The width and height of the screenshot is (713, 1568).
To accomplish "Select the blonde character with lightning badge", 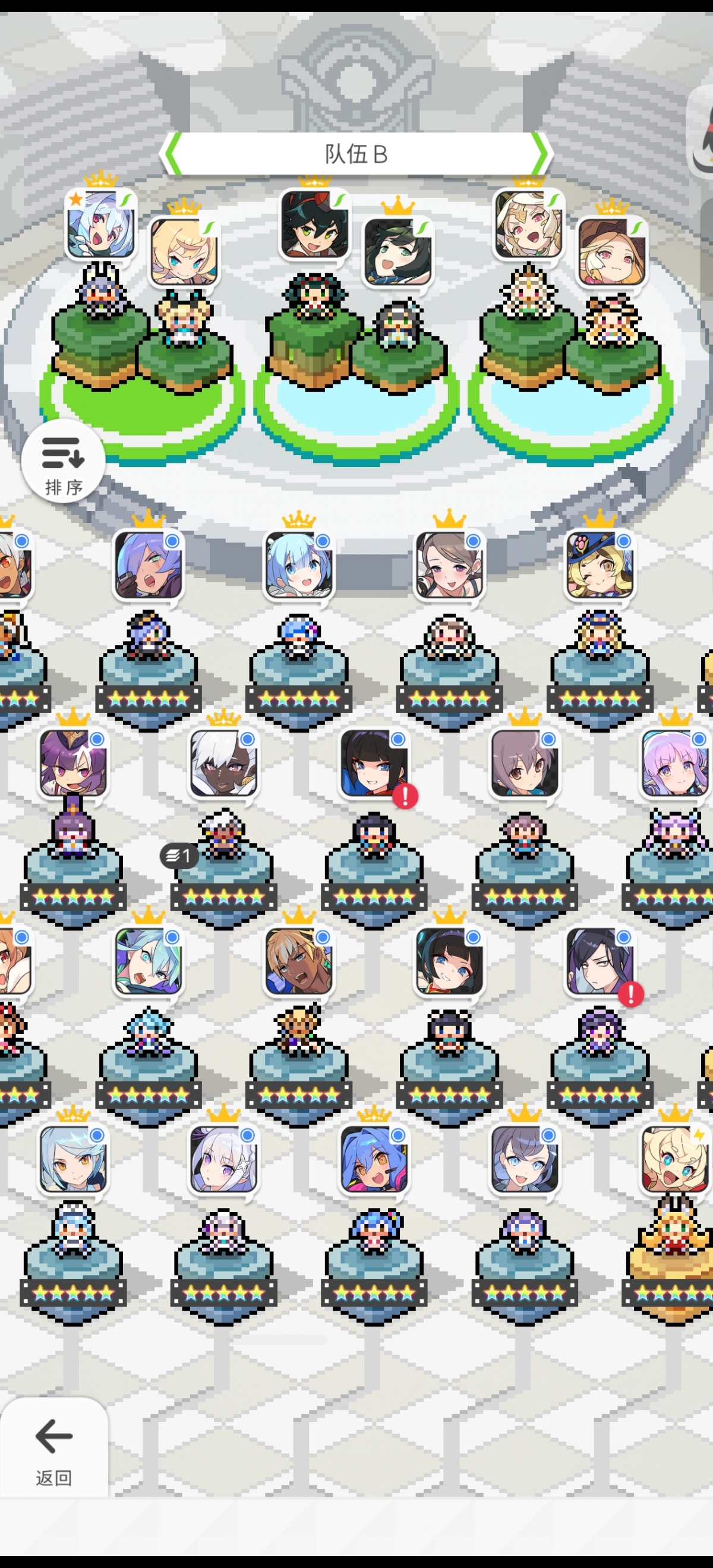I will (x=674, y=1160).
